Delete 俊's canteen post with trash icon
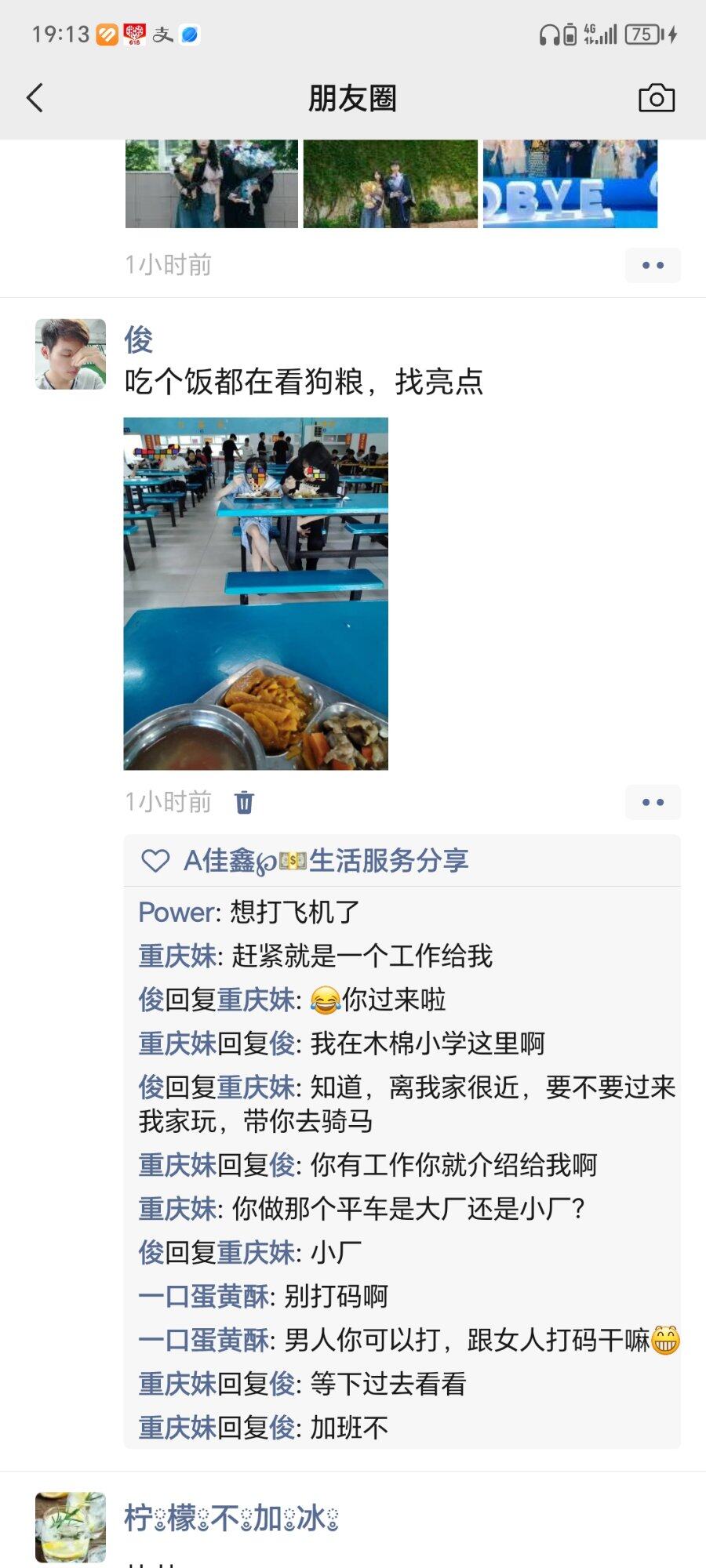706x1568 pixels. click(x=245, y=802)
